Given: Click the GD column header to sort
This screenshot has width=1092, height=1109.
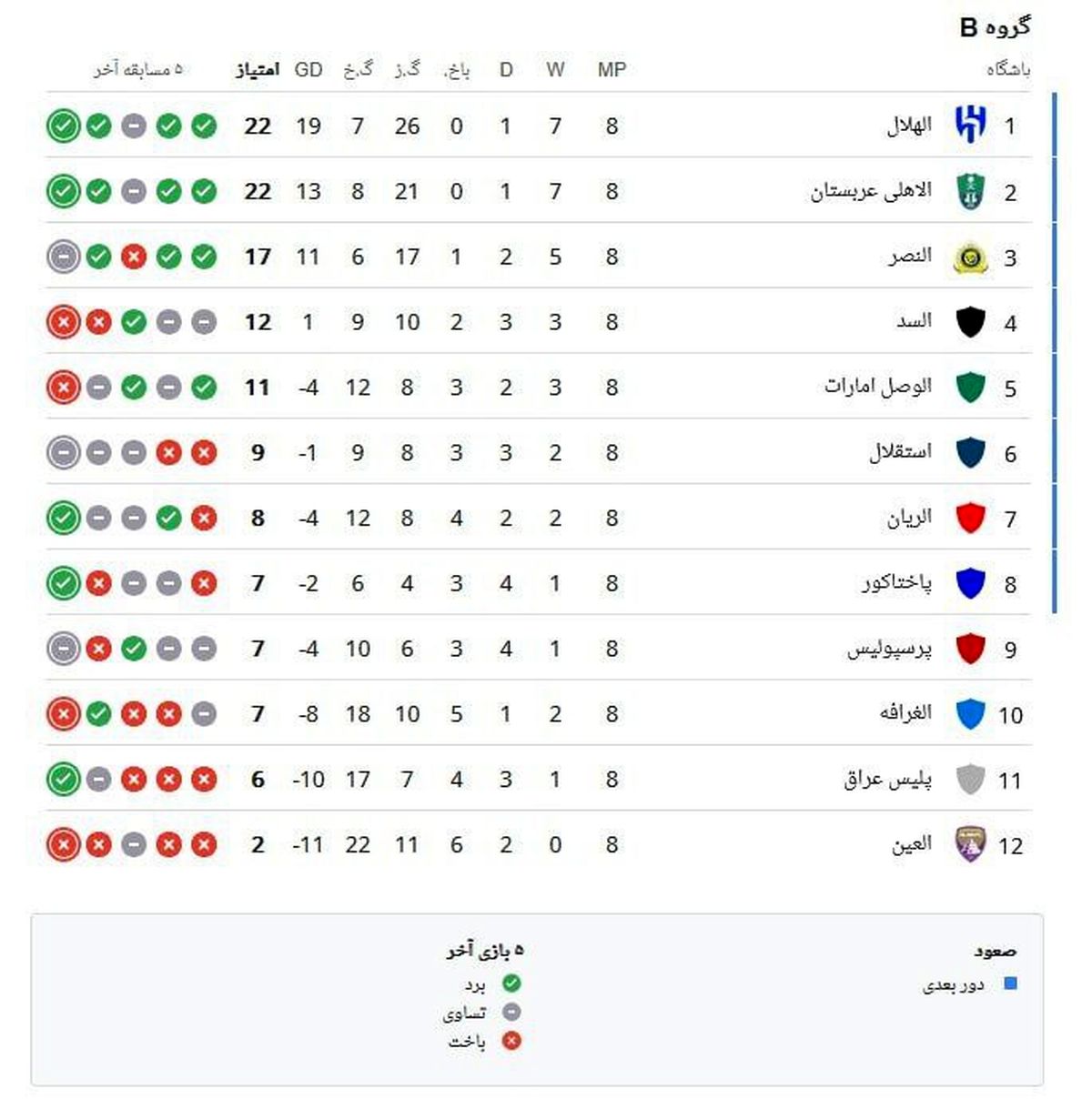Looking at the screenshot, I should 309,68.
